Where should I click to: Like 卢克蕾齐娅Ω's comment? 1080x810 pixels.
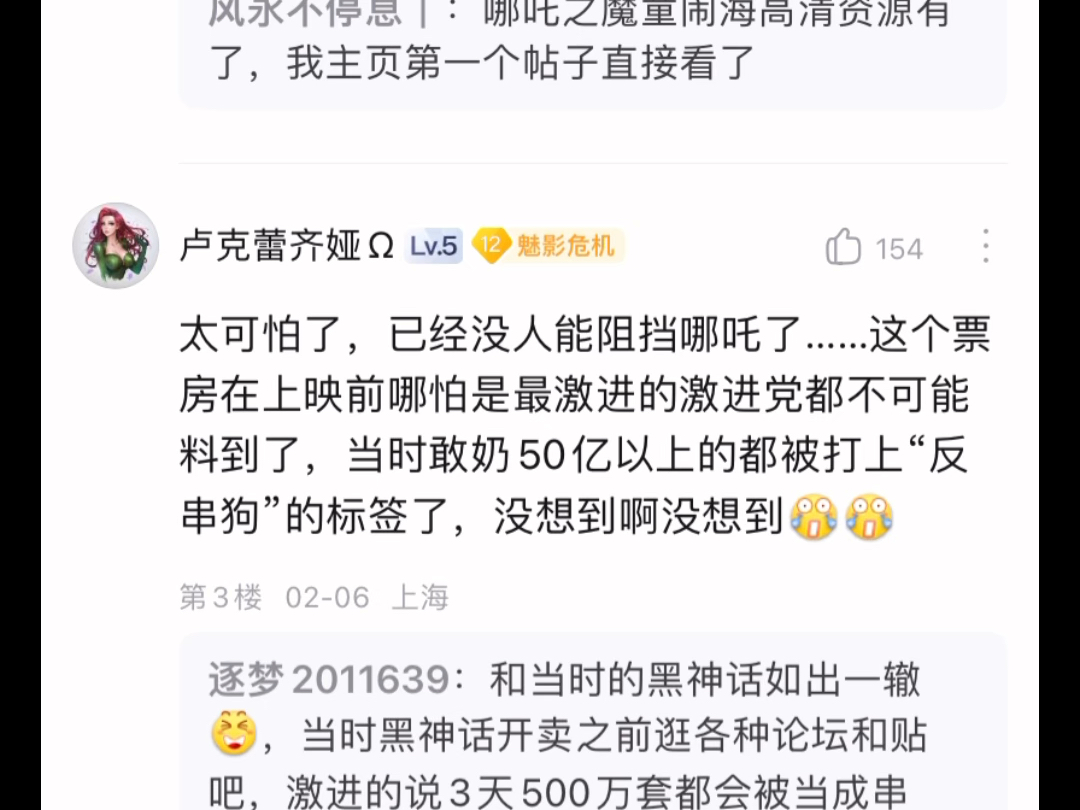click(x=844, y=247)
